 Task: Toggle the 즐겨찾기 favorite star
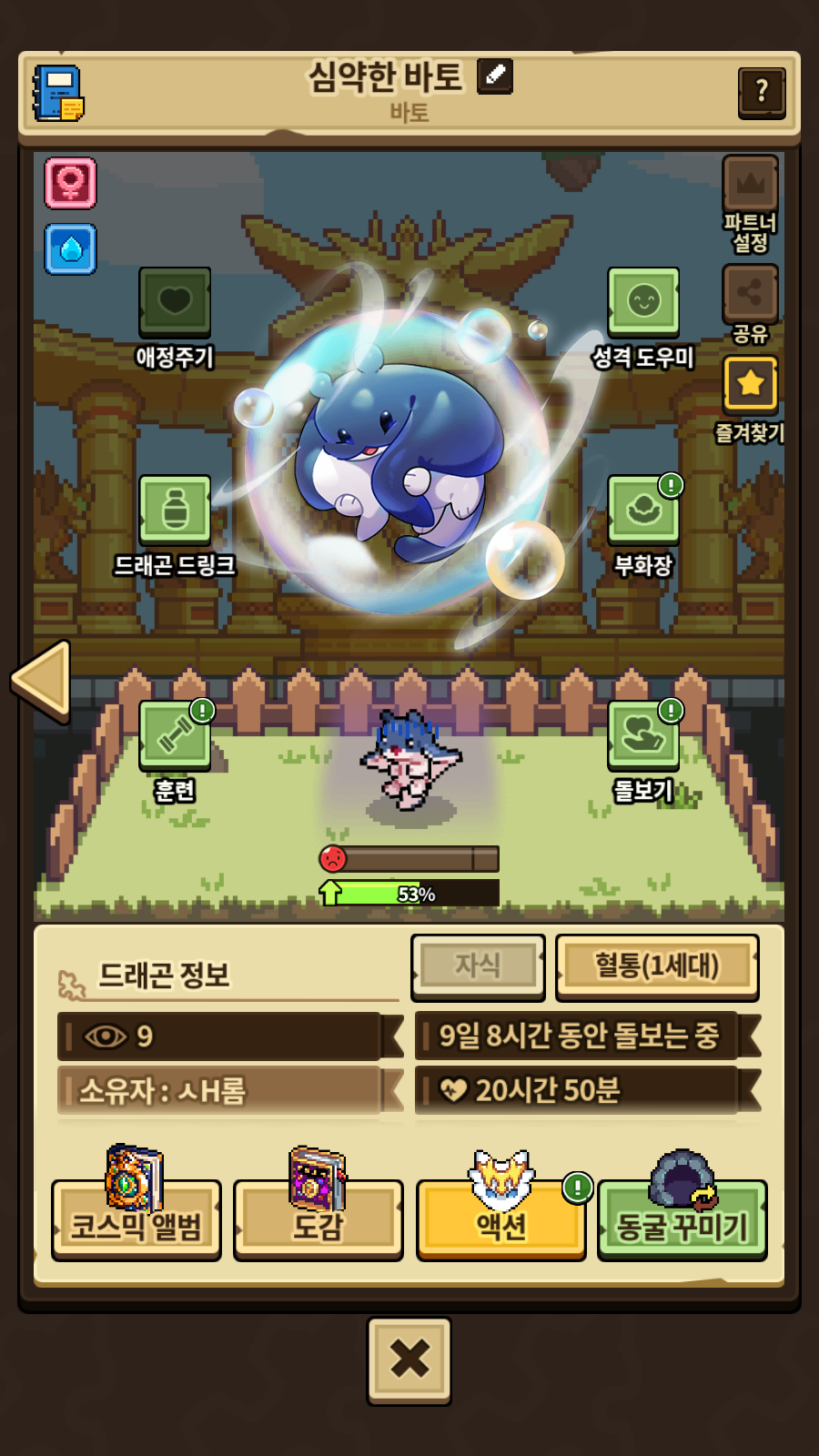click(x=750, y=384)
